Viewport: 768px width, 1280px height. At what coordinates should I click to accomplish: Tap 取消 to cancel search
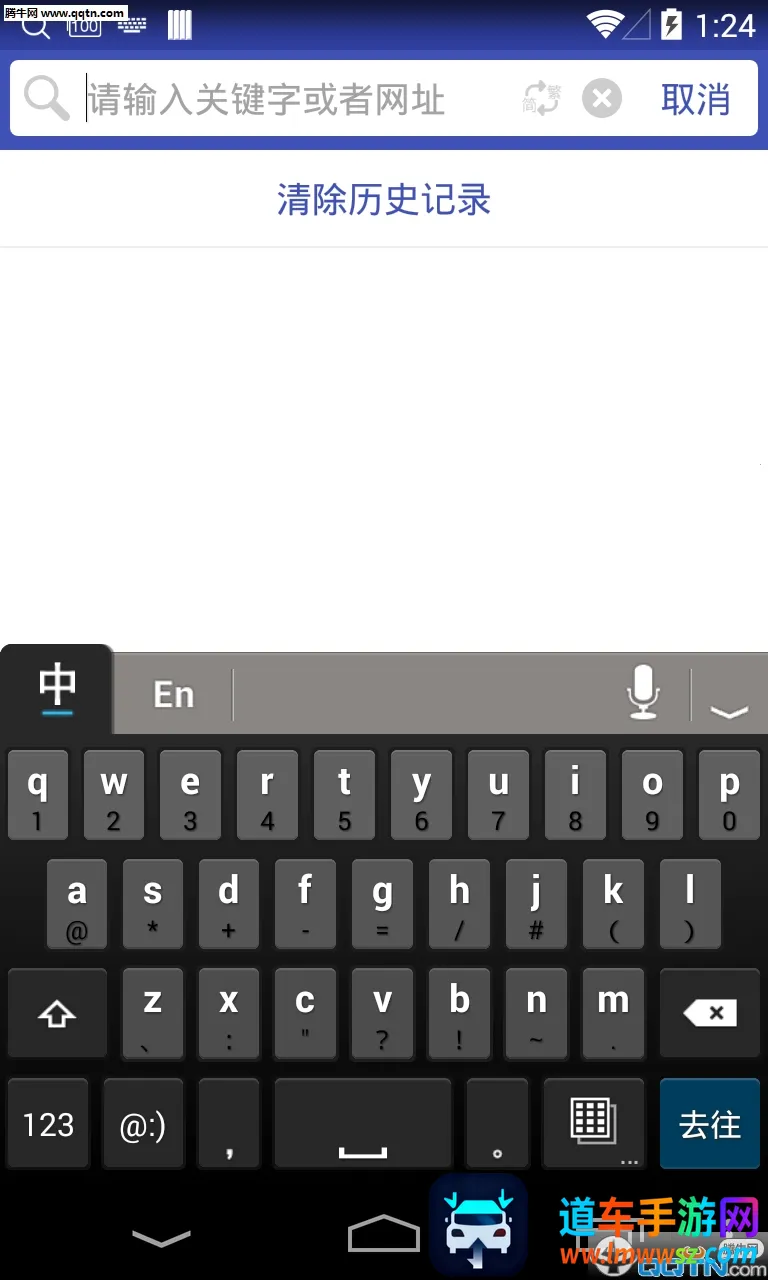tap(696, 99)
